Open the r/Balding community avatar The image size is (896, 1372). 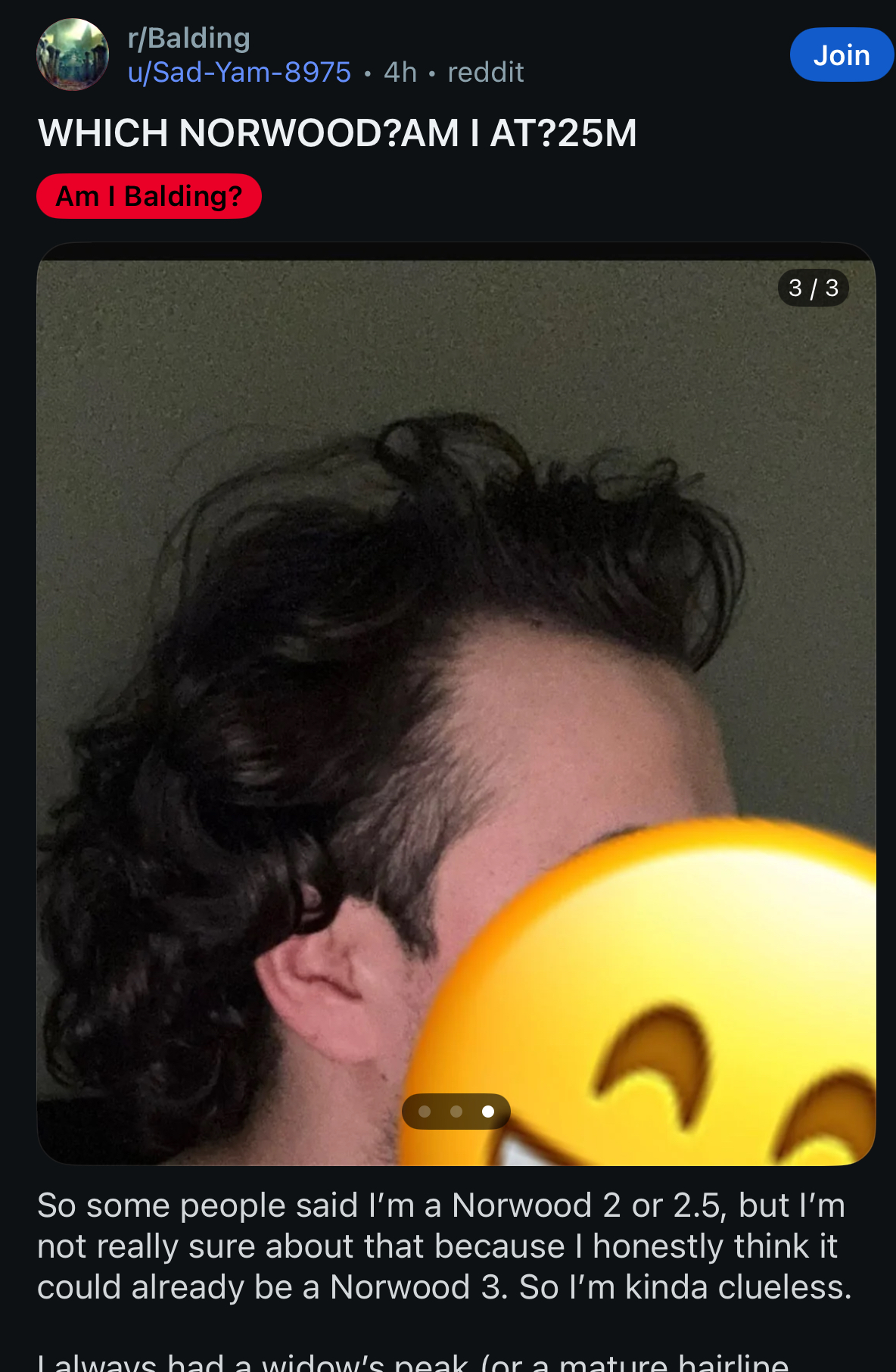coord(73,55)
